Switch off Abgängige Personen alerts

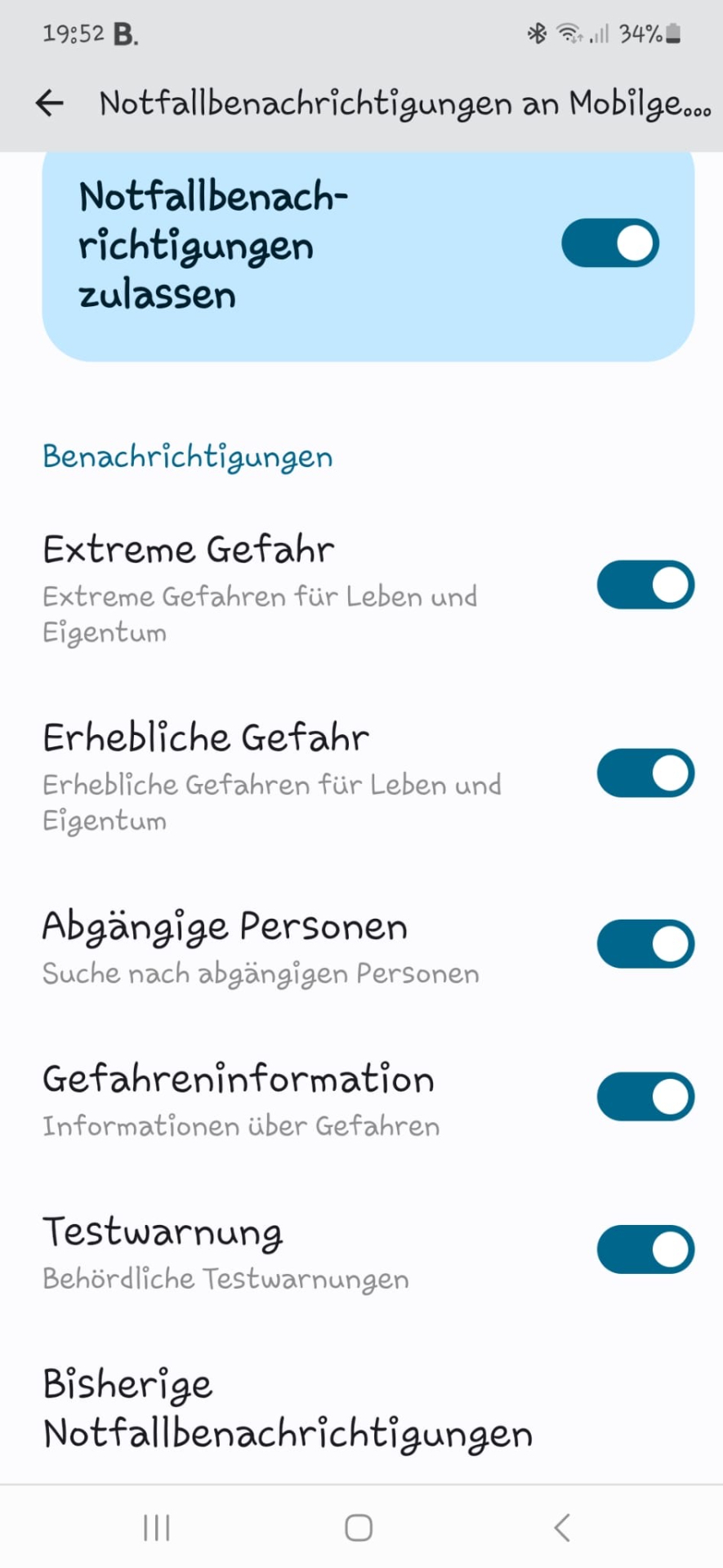pyautogui.click(x=645, y=945)
